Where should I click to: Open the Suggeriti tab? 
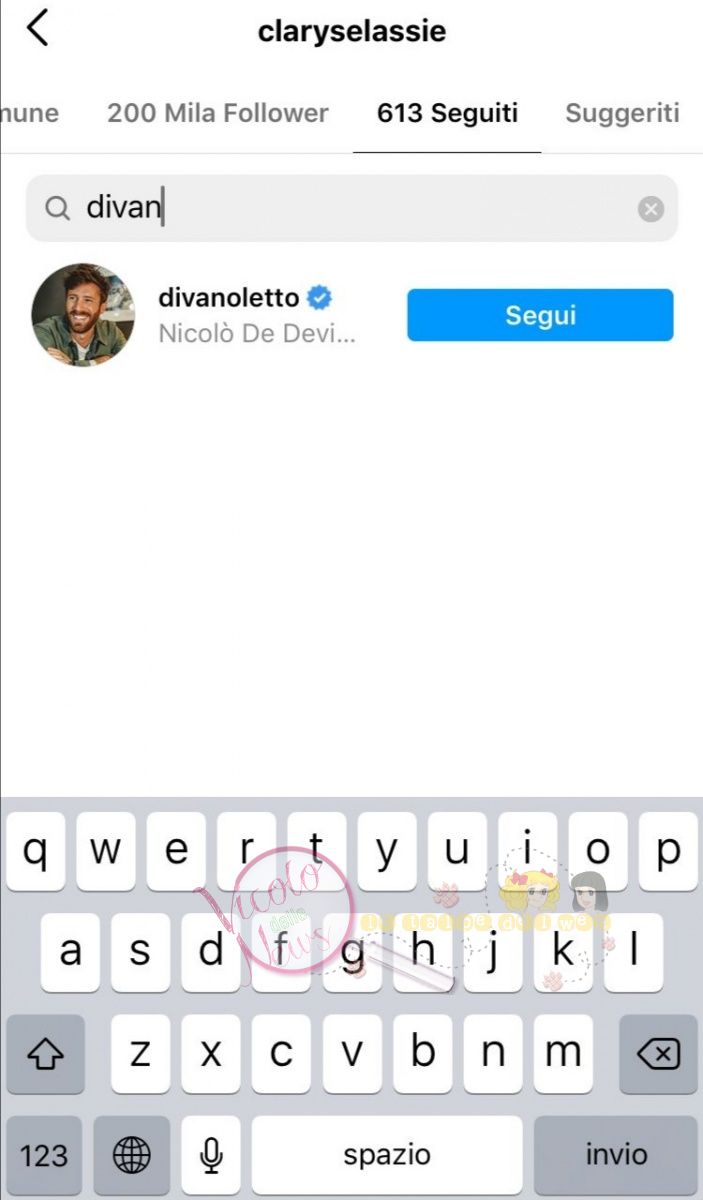coord(622,113)
